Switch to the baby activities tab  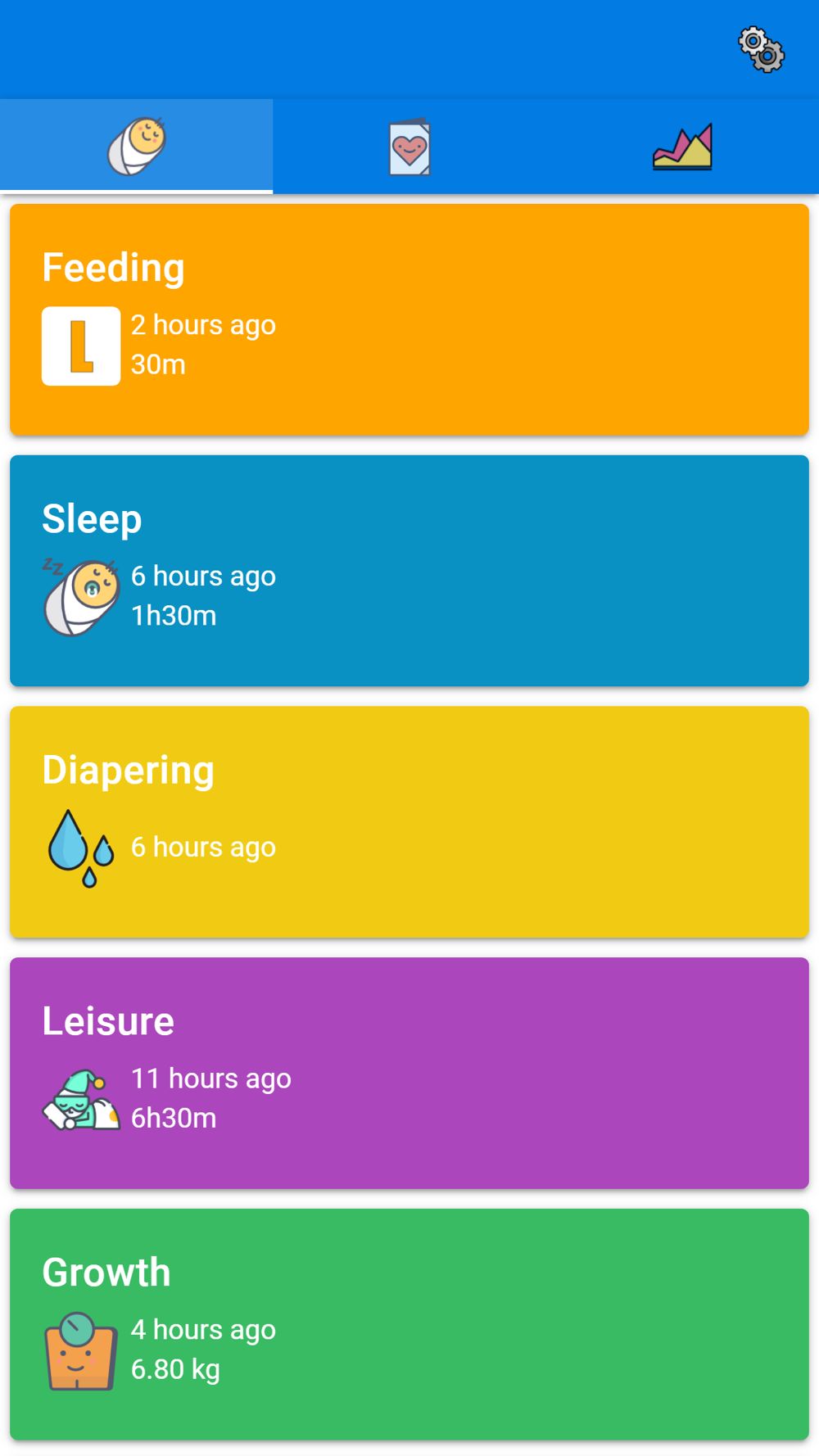click(137, 147)
